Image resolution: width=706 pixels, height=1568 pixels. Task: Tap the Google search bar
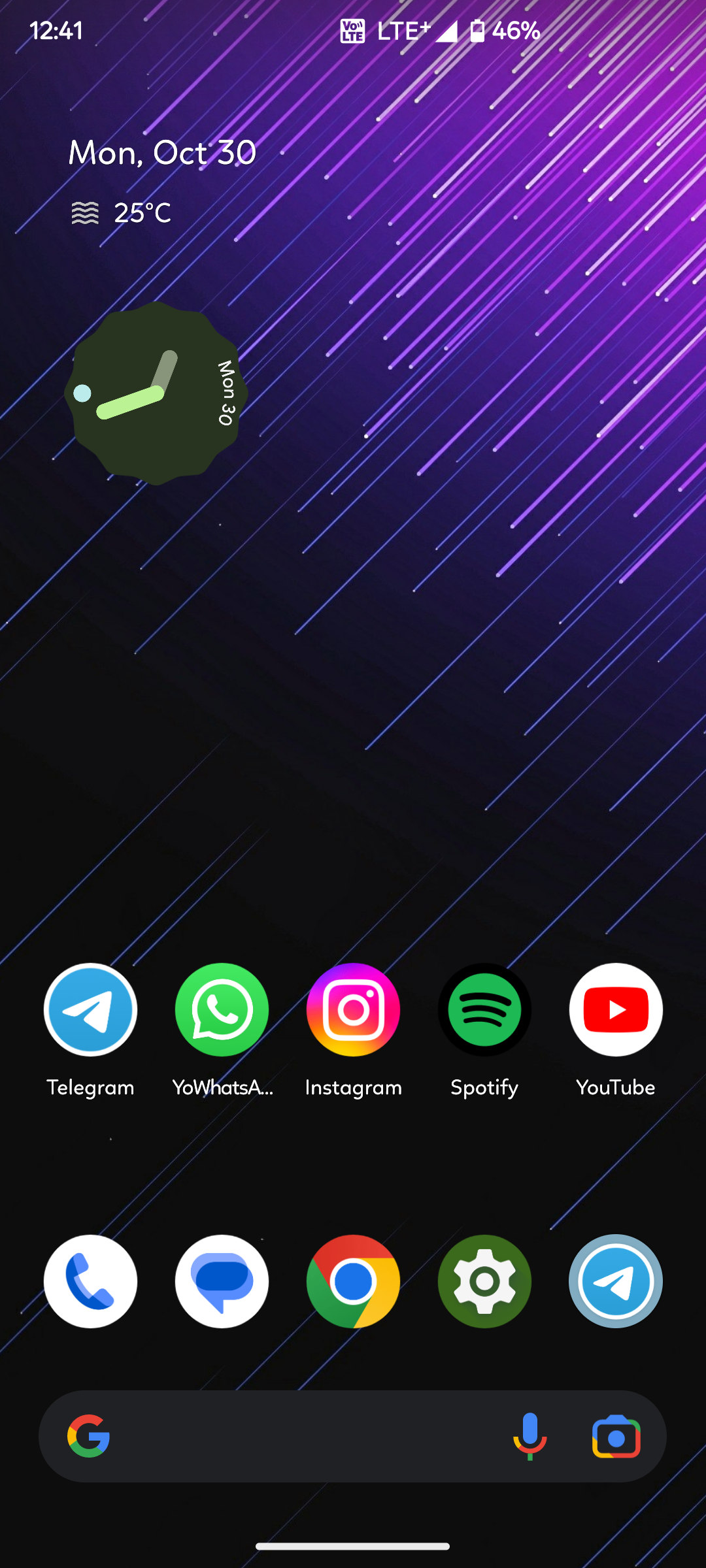tap(301, 1436)
